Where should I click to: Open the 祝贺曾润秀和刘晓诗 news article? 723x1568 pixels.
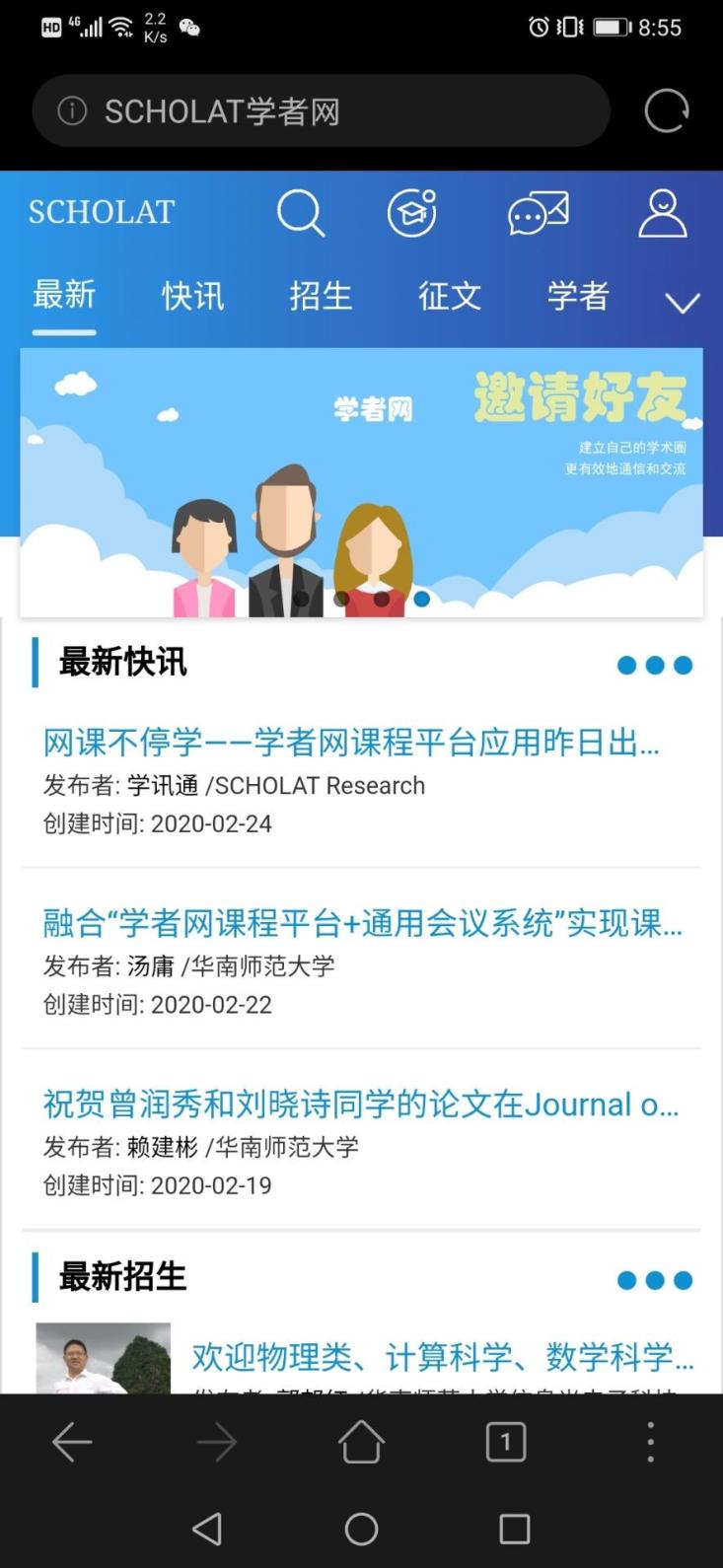tap(360, 1105)
